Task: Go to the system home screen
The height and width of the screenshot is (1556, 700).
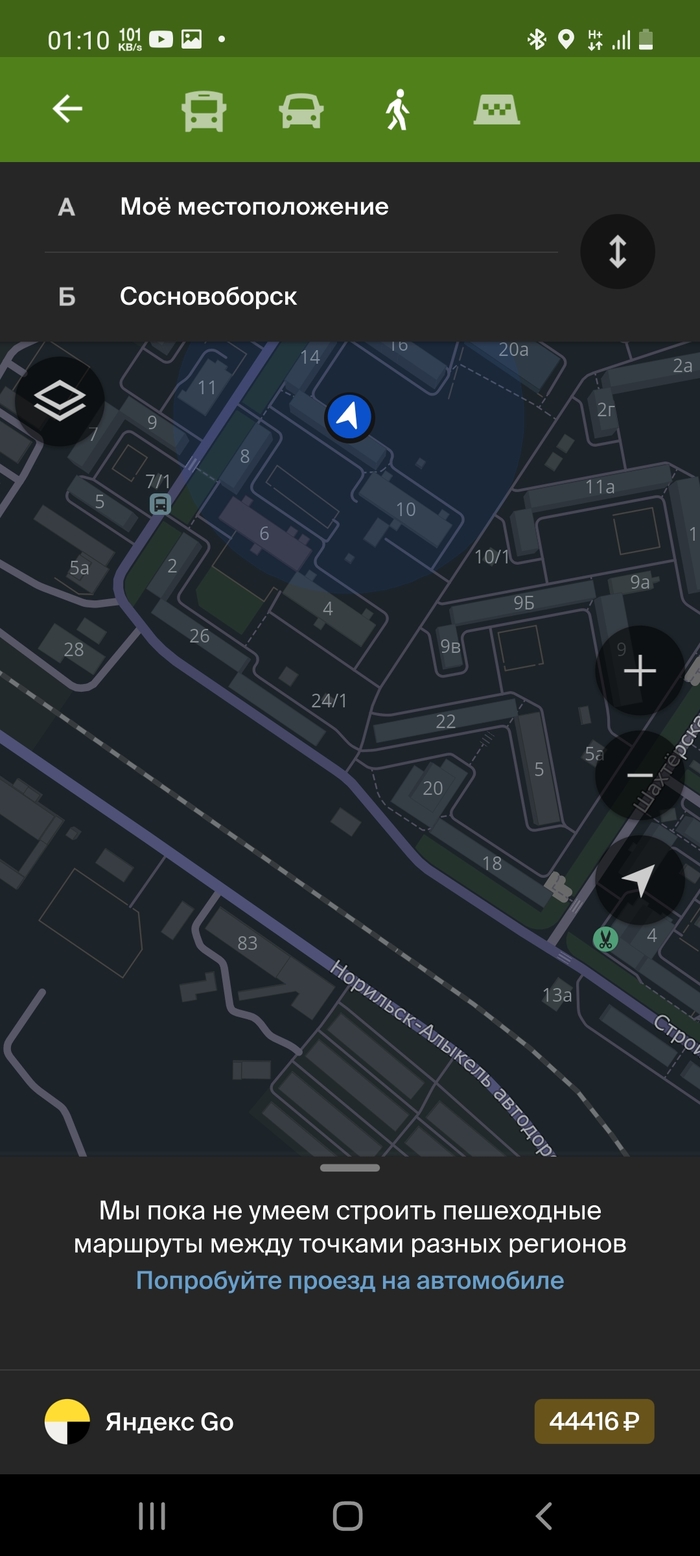Action: 347,1516
